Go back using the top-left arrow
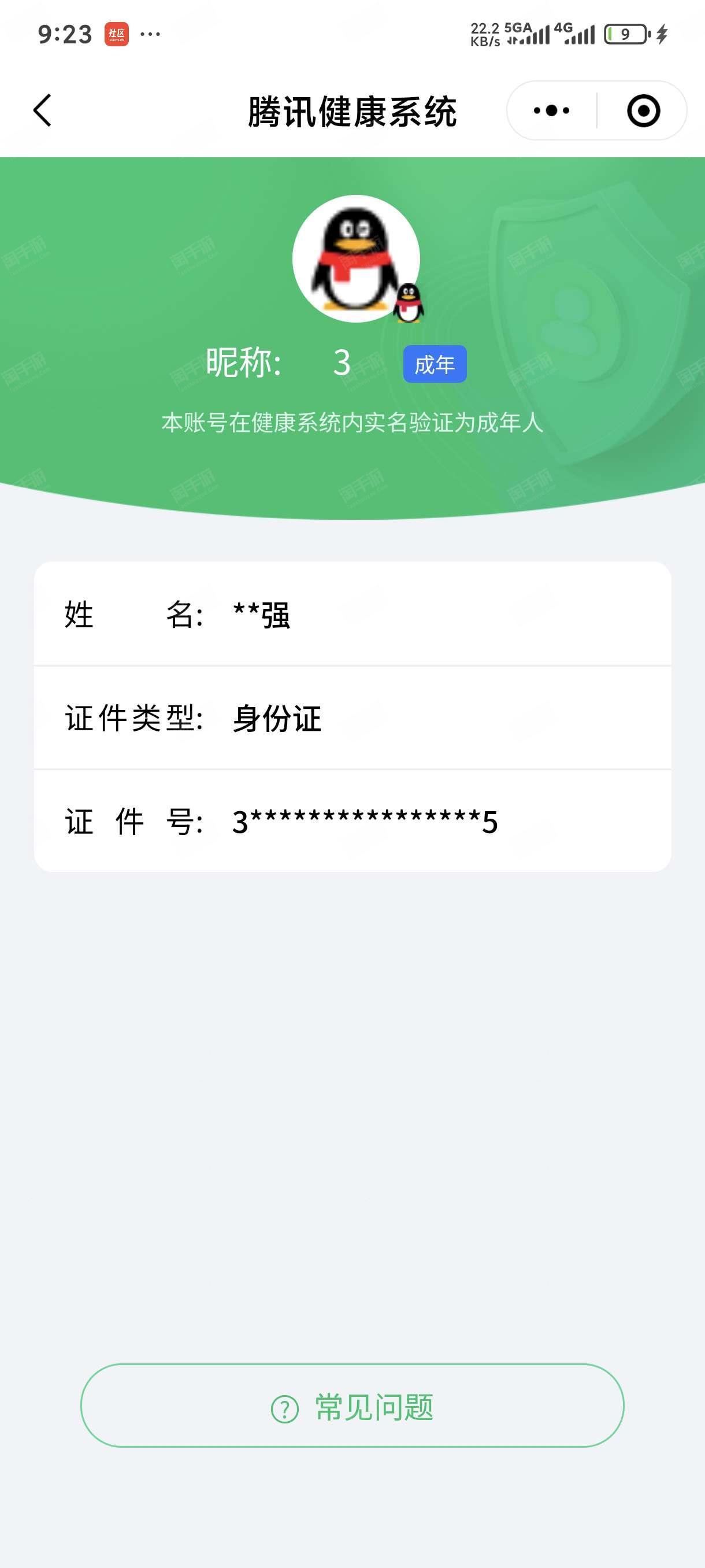The height and width of the screenshot is (1568, 705). [42, 111]
